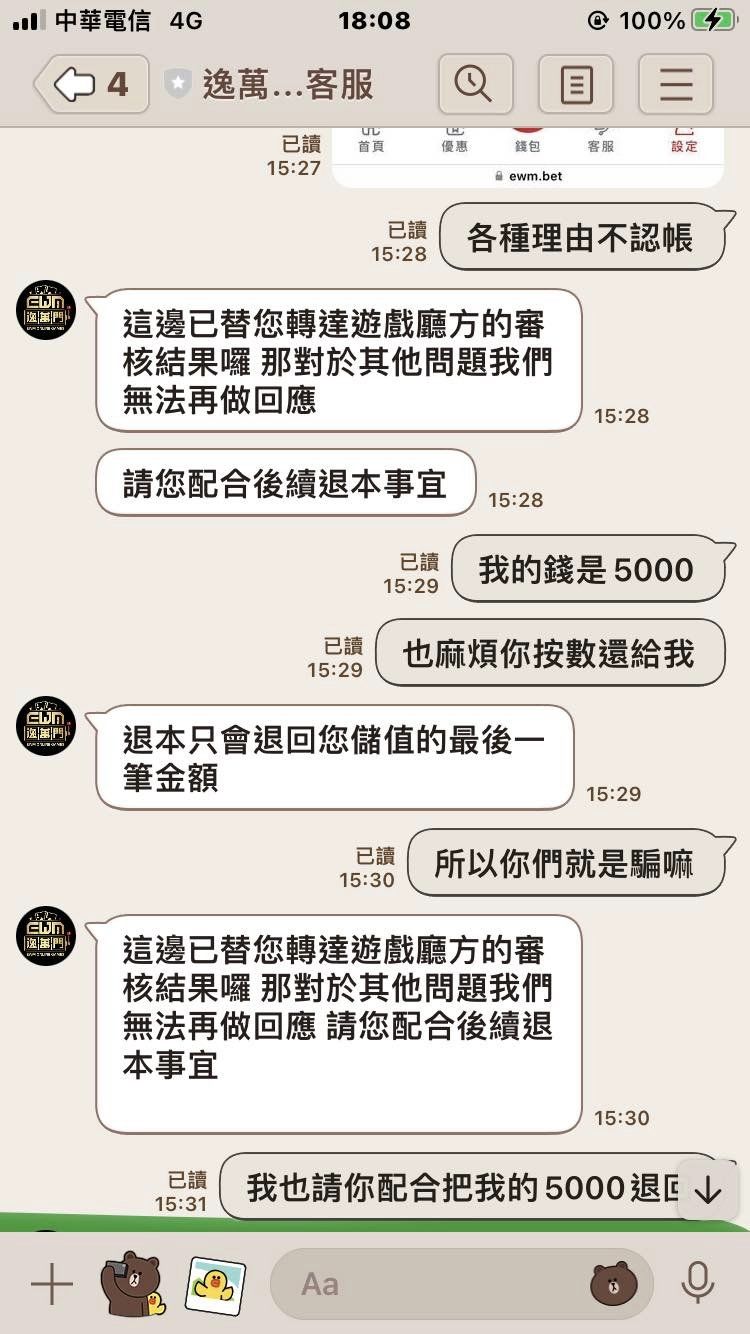Image resolution: width=750 pixels, height=1334 pixels.
Task: Open the notes icon in the header
Action: coord(575,85)
